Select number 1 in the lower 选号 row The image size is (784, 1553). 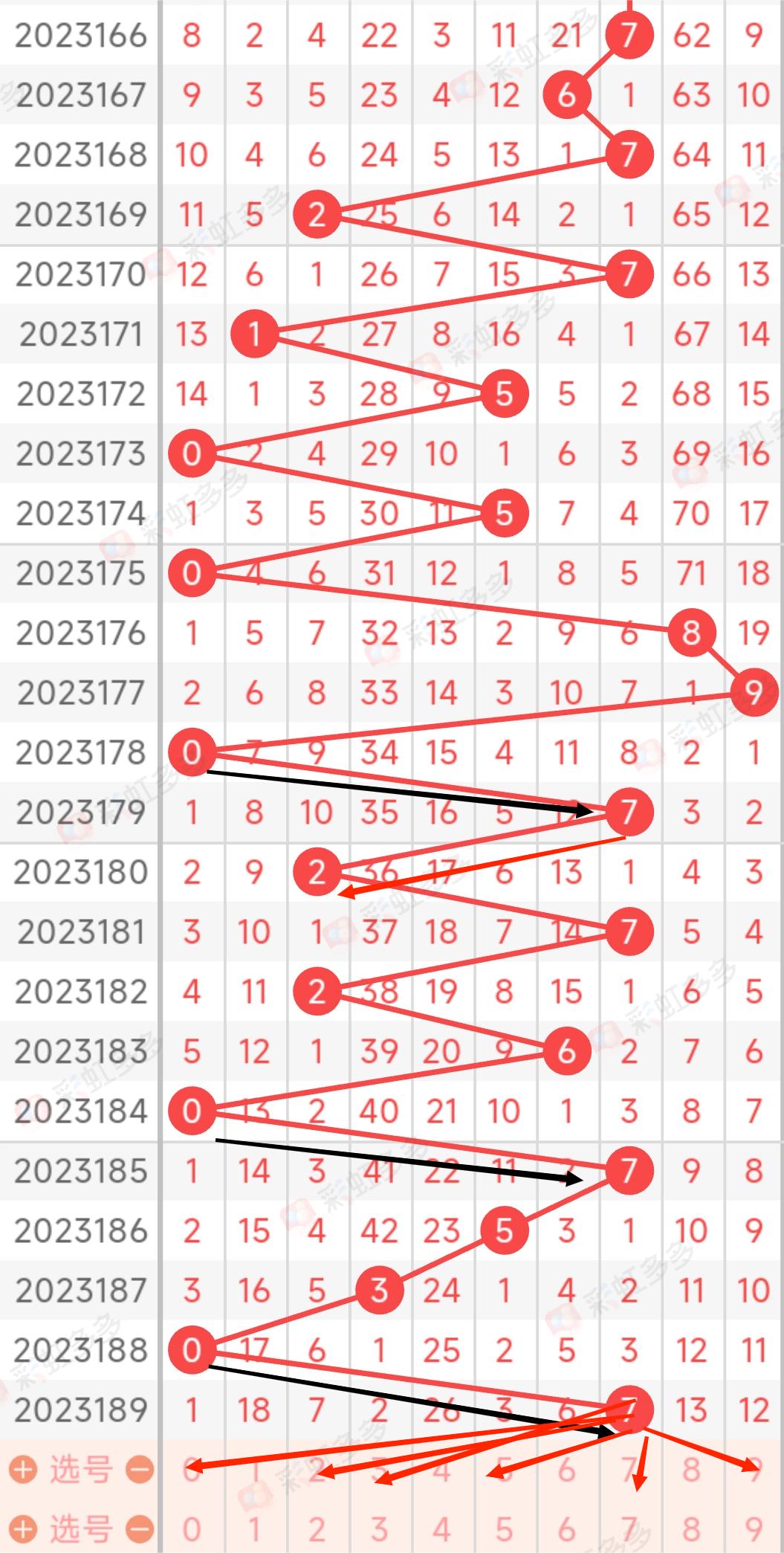[x=254, y=1529]
